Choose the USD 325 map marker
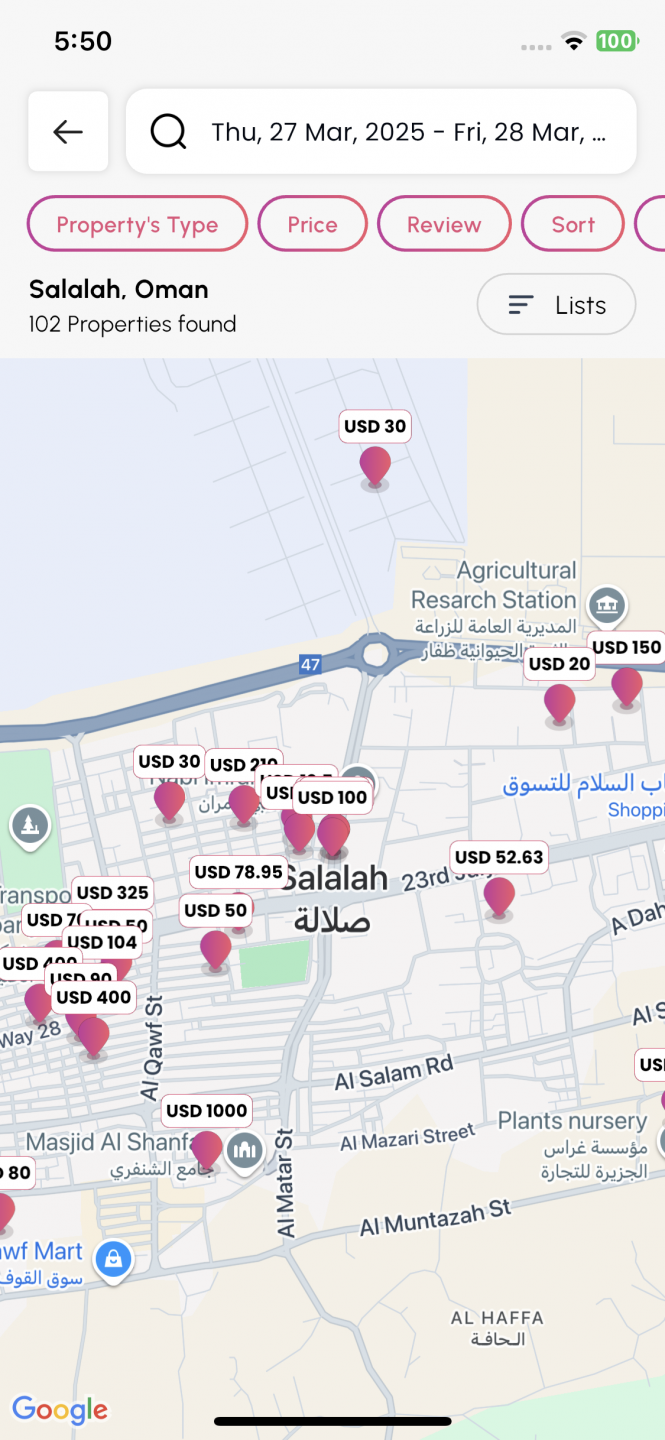The image size is (665, 1440). 112,892
